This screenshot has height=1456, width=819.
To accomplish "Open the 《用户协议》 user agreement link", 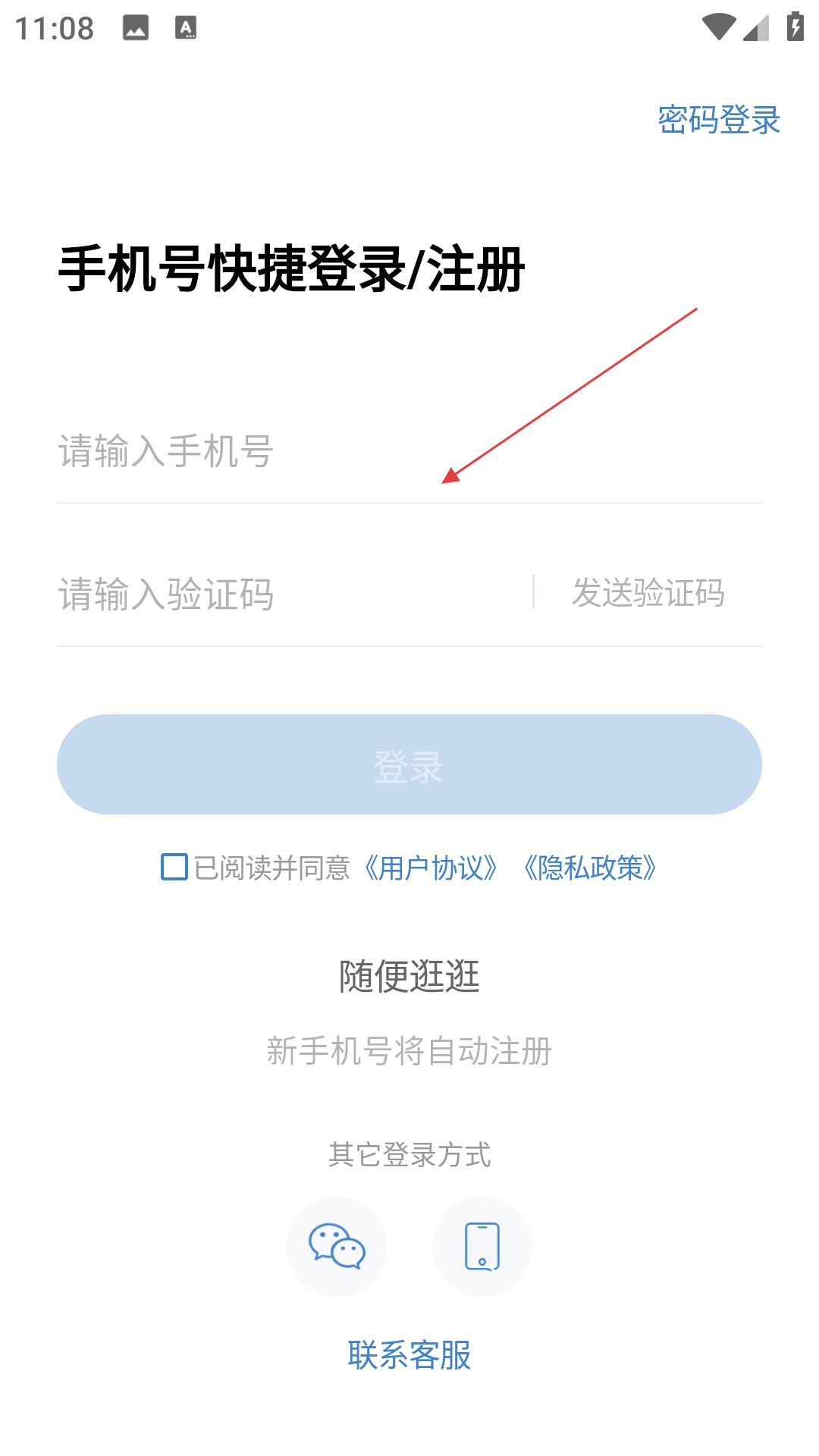I will tap(431, 868).
